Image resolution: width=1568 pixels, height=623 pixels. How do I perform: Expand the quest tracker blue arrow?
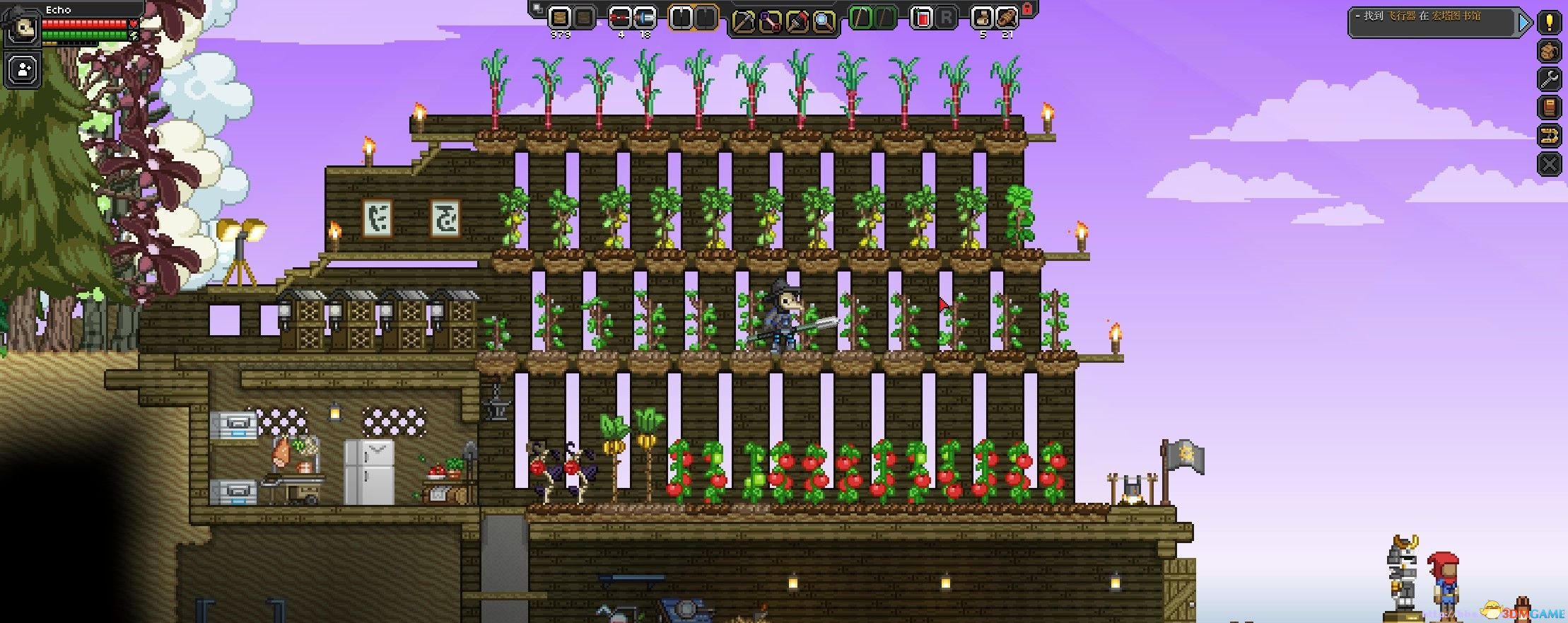[1525, 23]
